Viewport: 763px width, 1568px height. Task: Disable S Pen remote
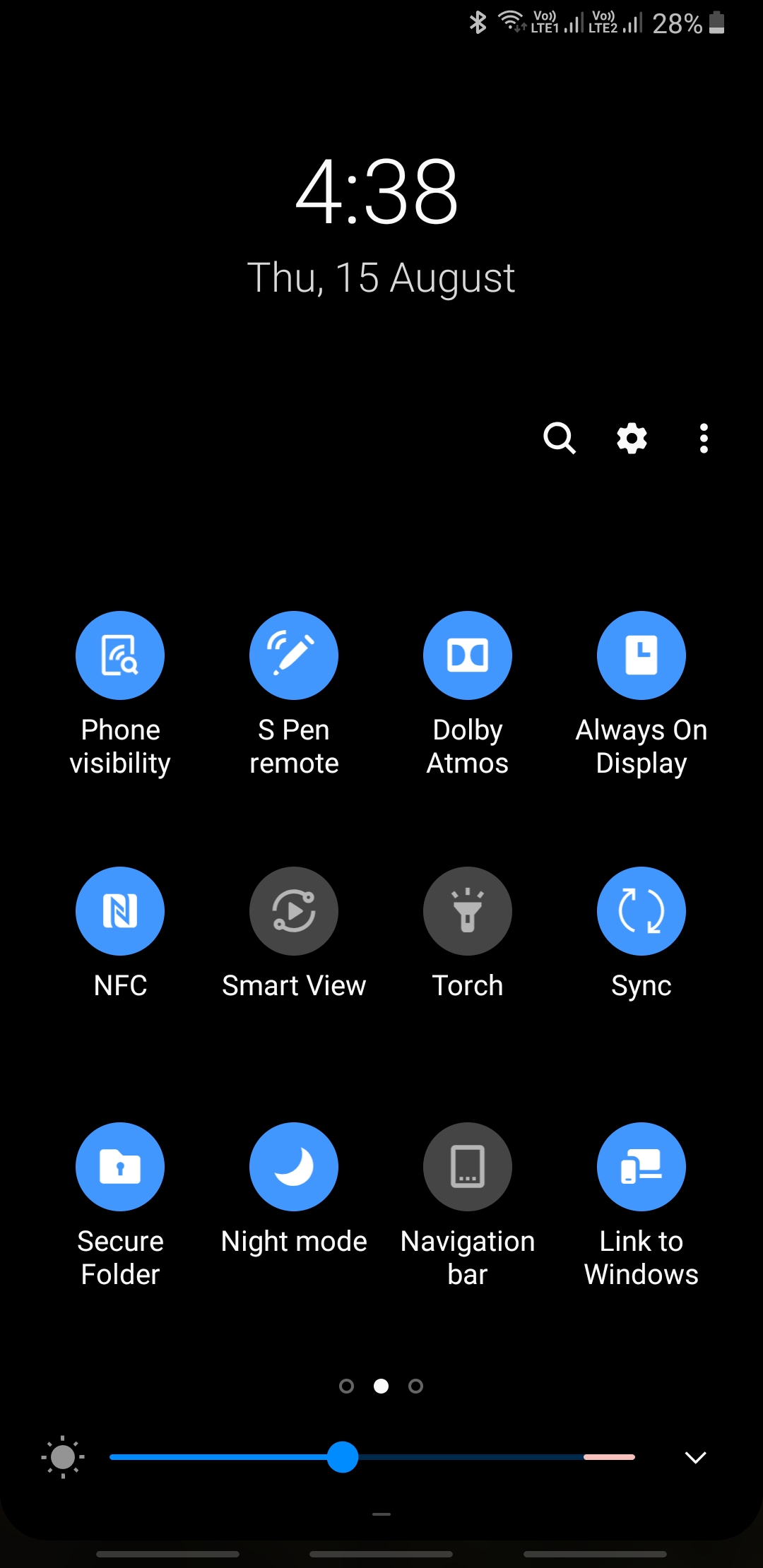(x=294, y=655)
